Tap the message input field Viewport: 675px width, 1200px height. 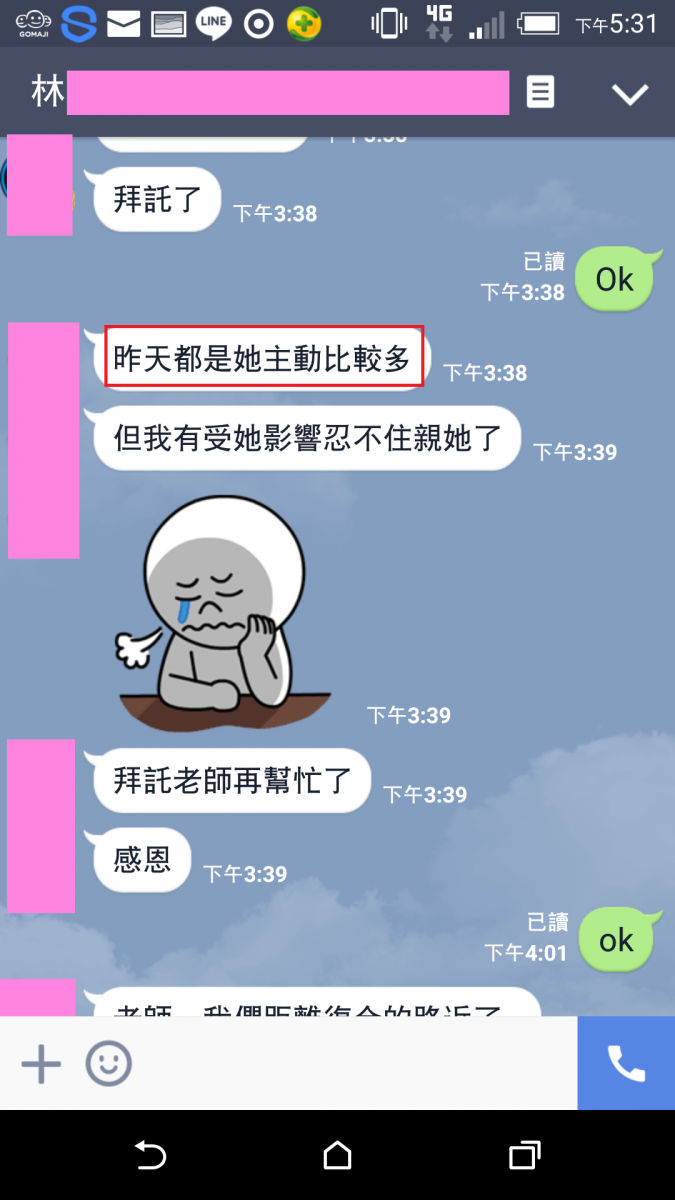350,1064
